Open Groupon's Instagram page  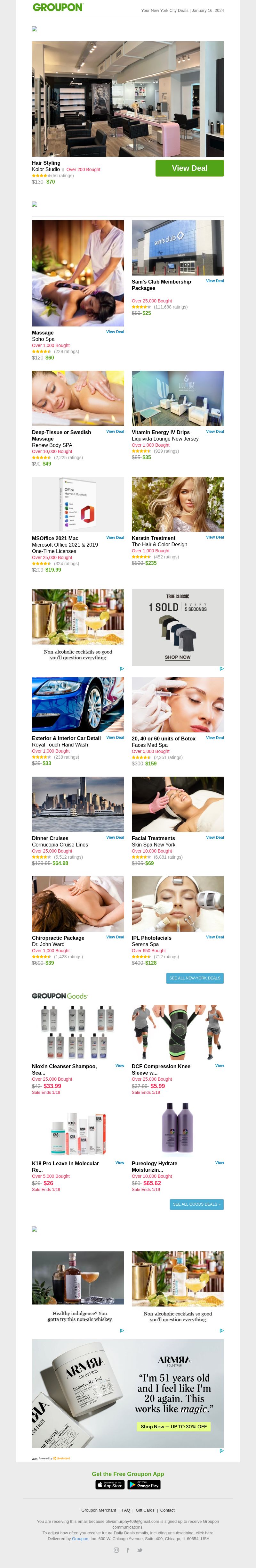pyautogui.click(x=117, y=1550)
